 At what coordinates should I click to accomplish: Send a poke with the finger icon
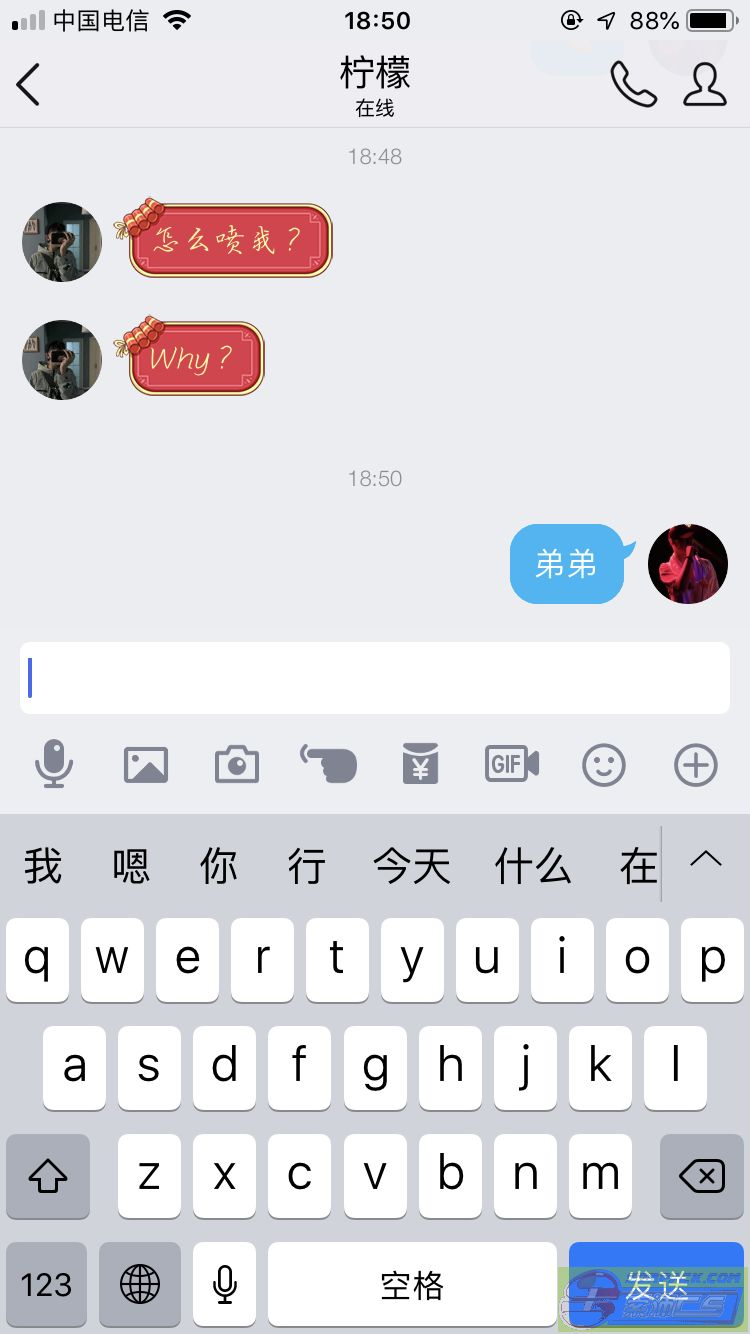329,765
